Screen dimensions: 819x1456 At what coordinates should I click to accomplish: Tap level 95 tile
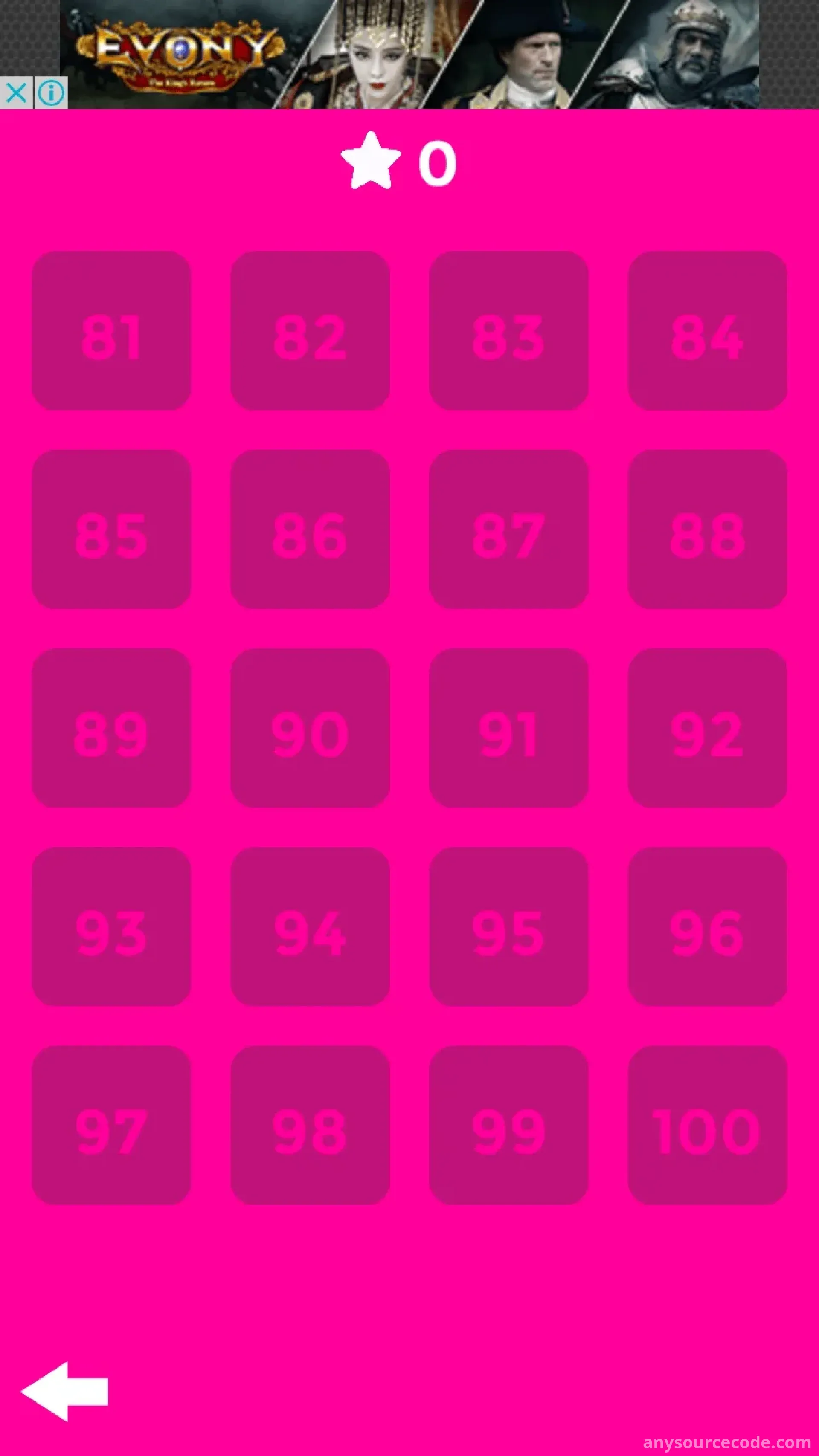click(x=509, y=926)
